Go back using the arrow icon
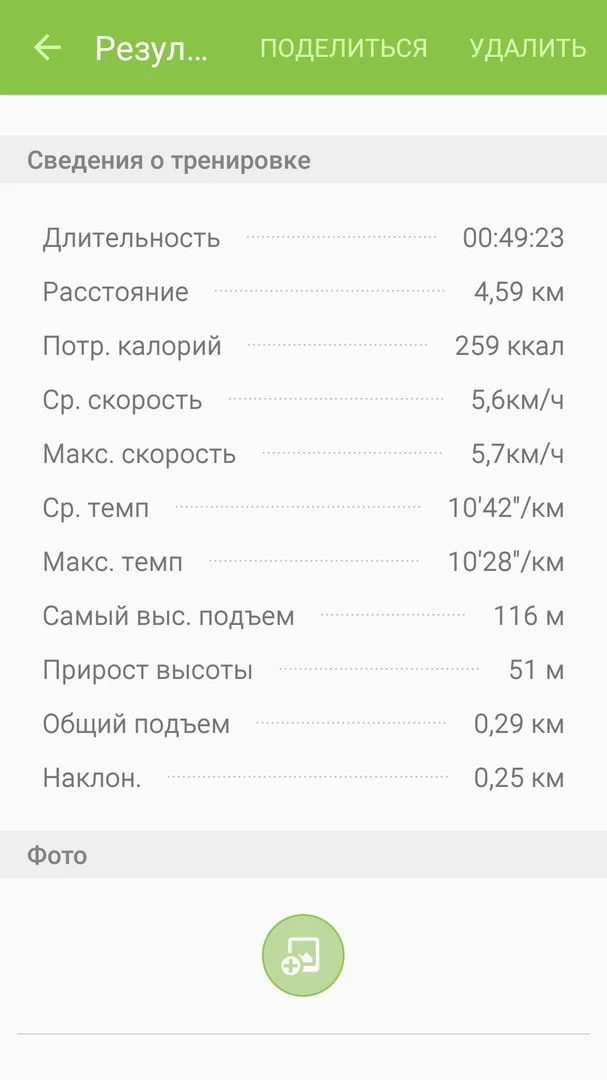The height and width of the screenshot is (1080, 607). 47,48
